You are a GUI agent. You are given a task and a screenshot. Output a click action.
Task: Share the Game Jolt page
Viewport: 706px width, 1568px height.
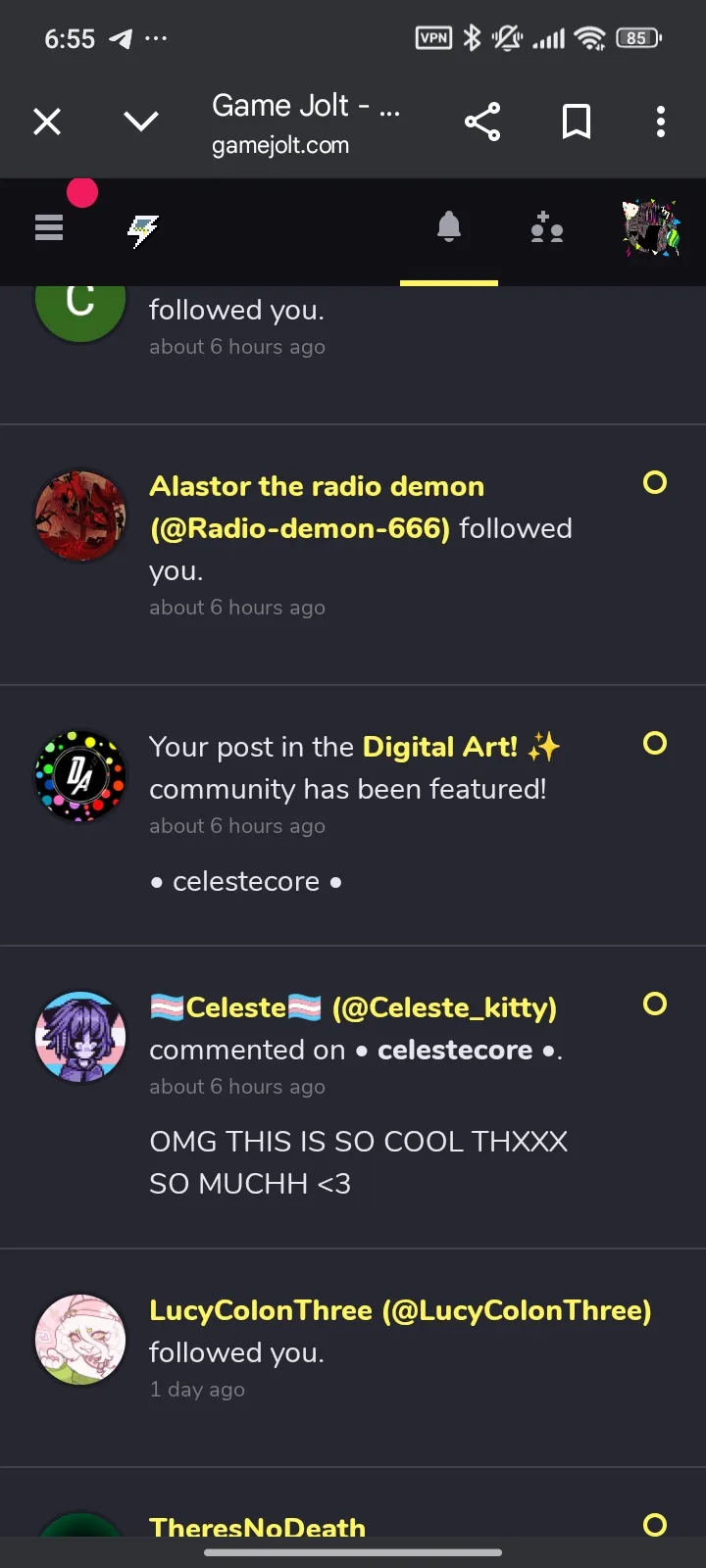(481, 122)
